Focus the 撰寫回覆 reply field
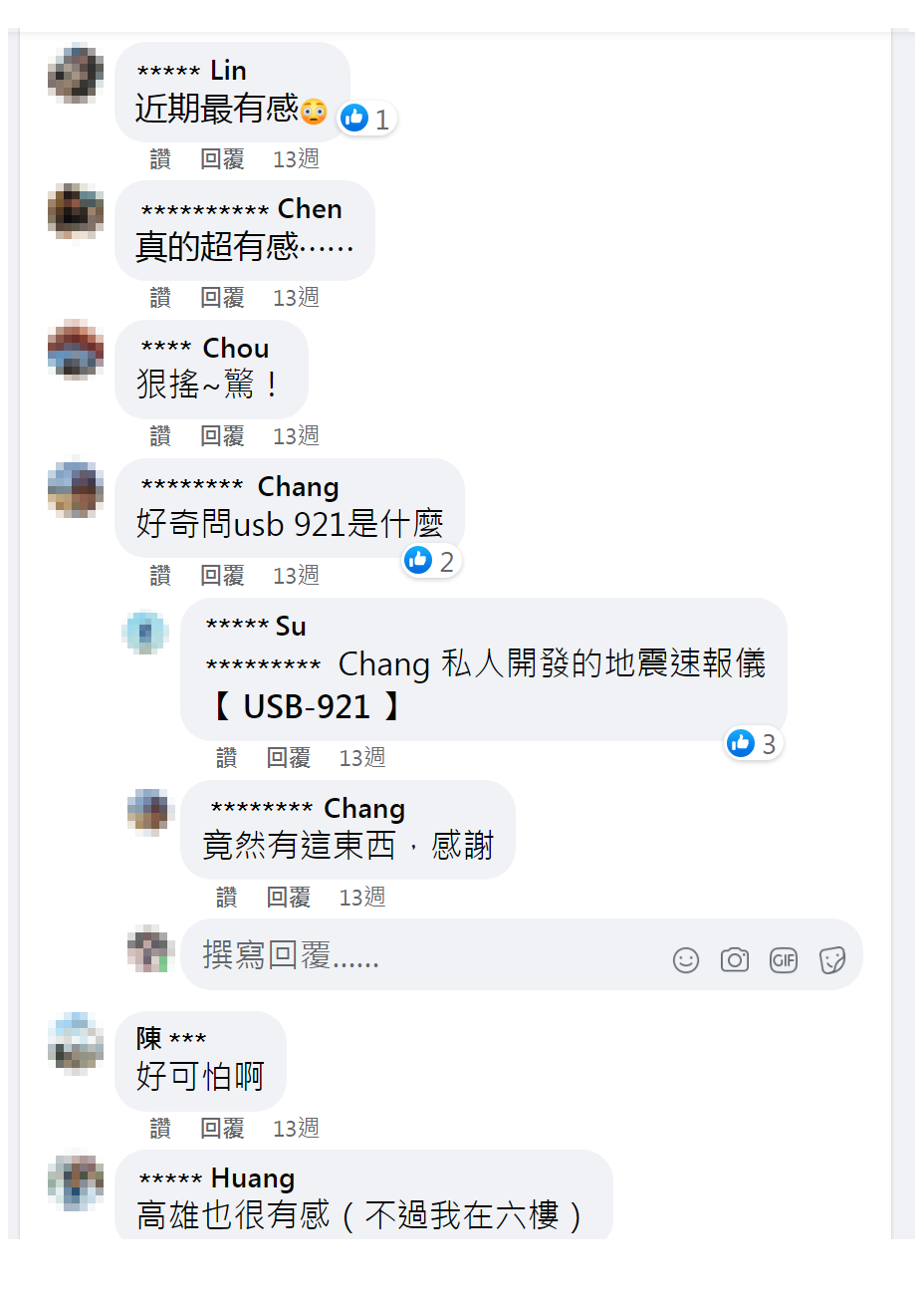 418,955
